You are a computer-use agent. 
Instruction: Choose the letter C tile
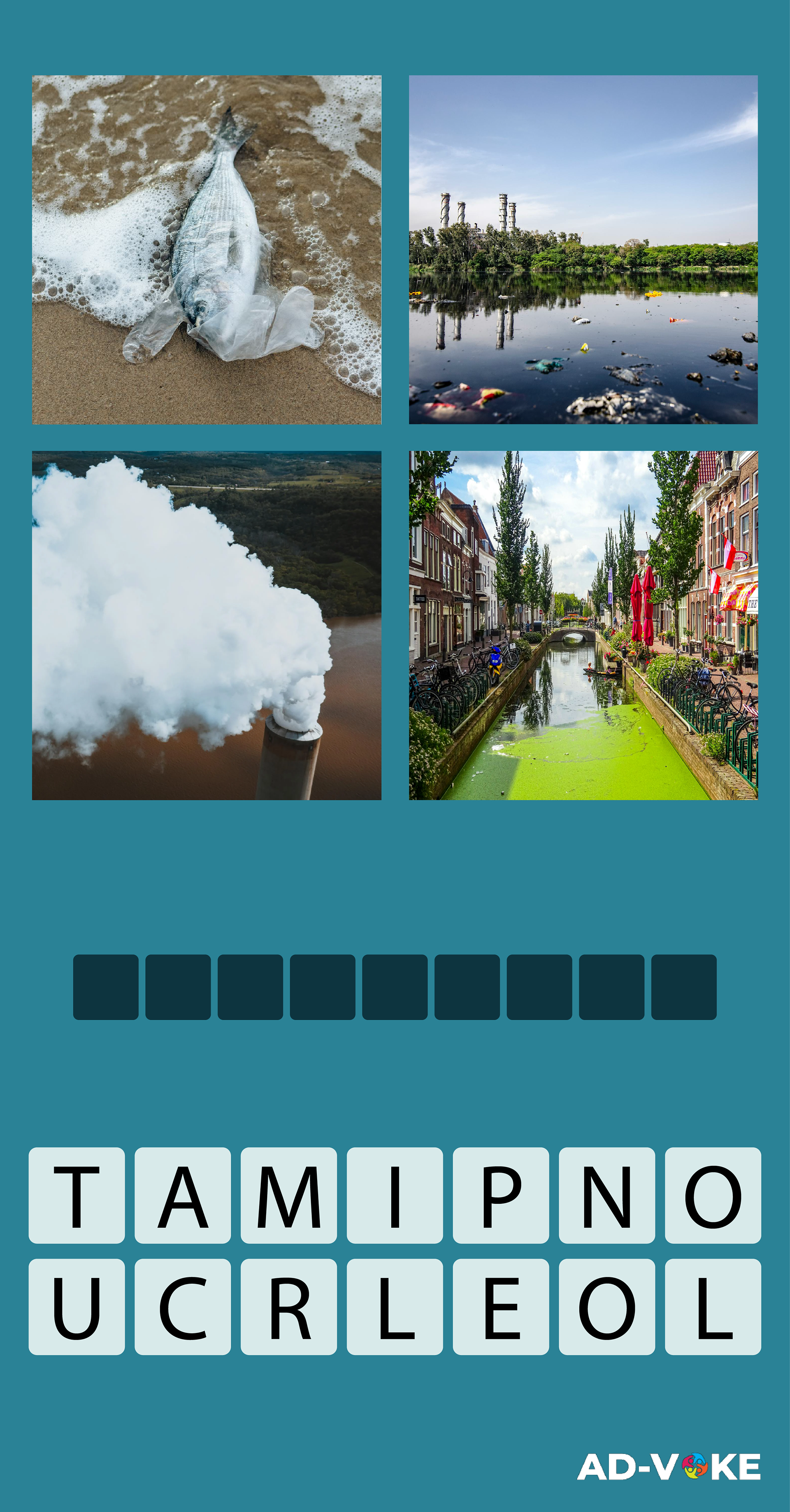tap(183, 1307)
